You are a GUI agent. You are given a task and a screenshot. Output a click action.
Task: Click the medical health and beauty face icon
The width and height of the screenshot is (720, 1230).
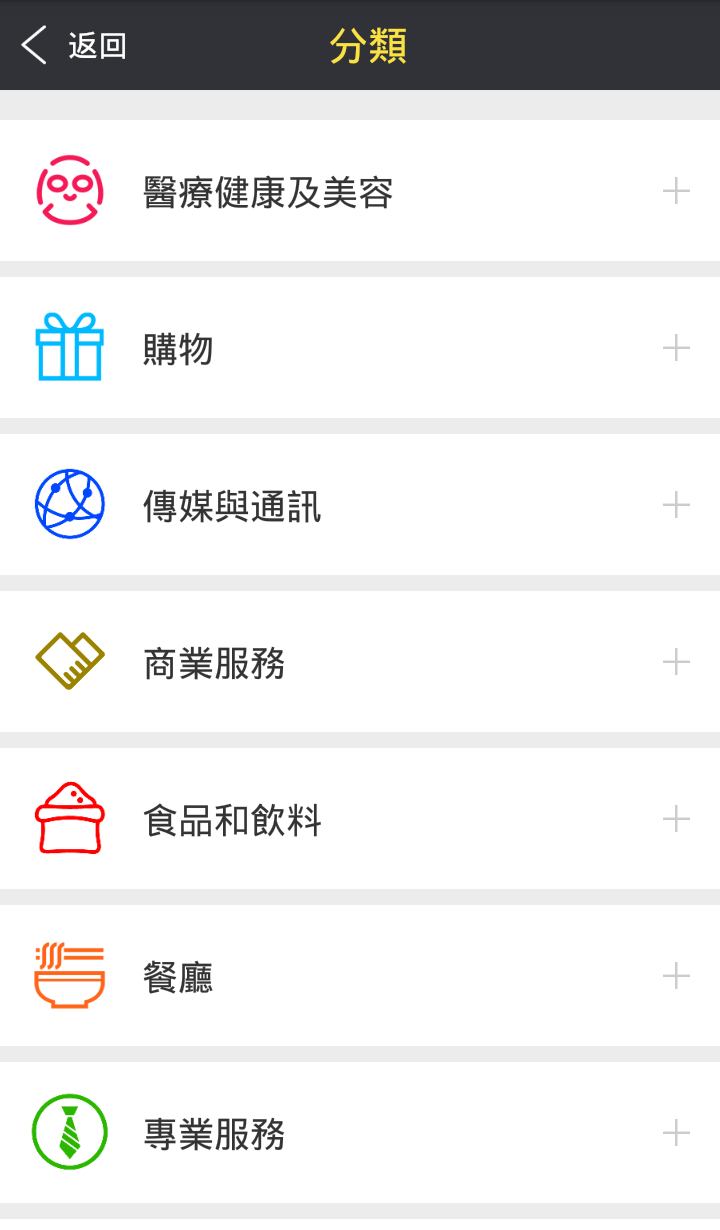pos(69,189)
